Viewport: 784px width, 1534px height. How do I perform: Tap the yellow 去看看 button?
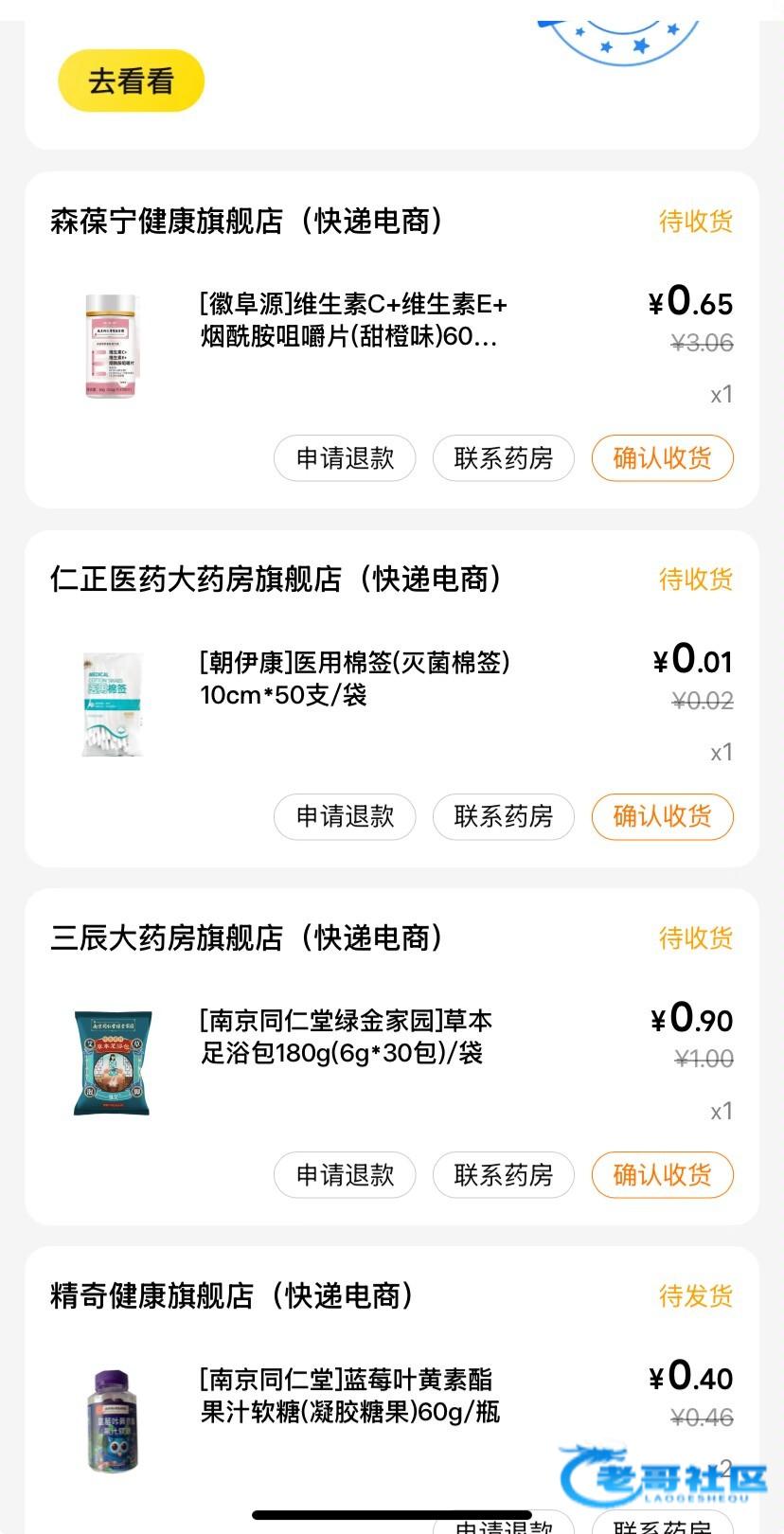131,81
